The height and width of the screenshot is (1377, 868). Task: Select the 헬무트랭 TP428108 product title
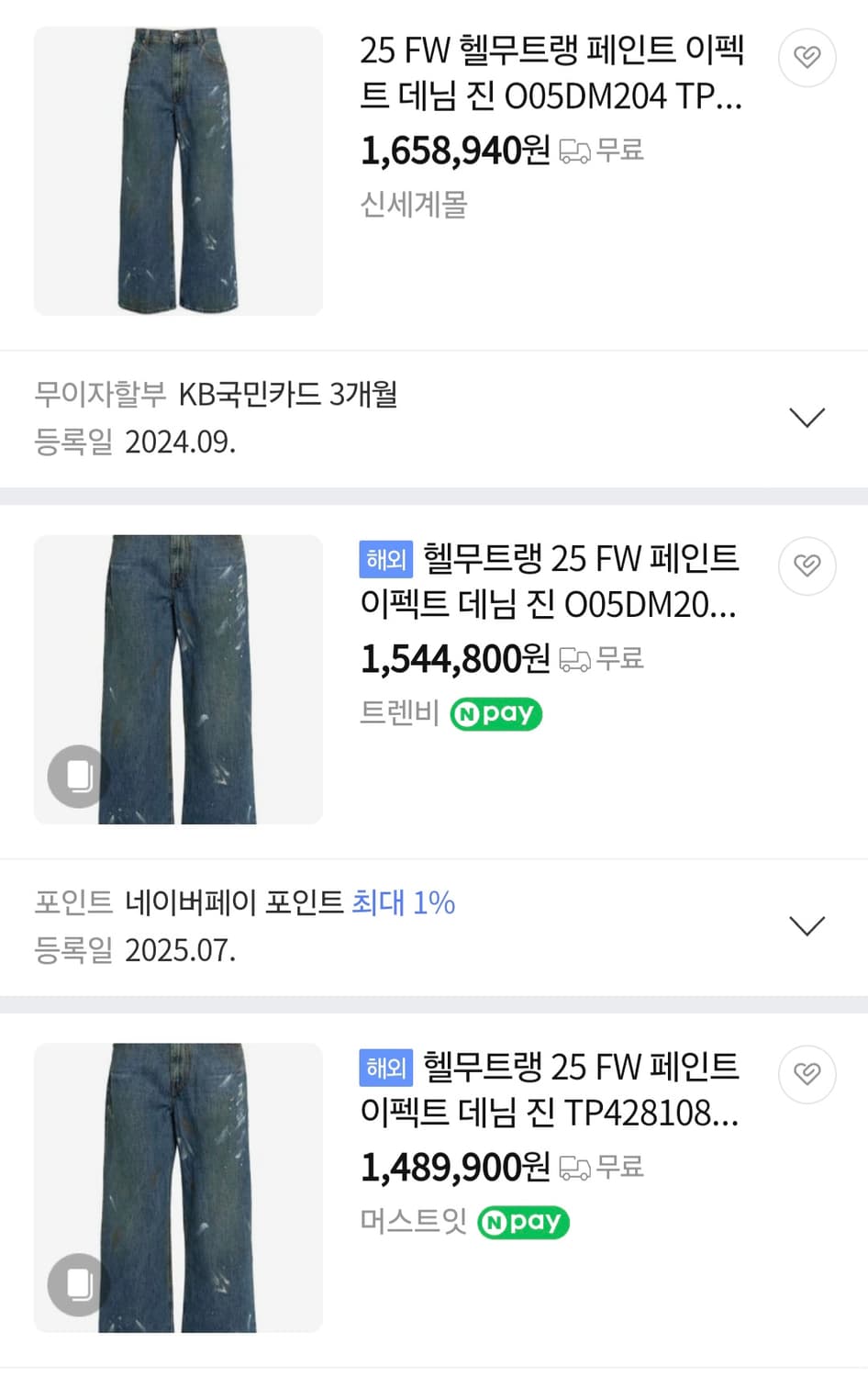pos(549,1092)
